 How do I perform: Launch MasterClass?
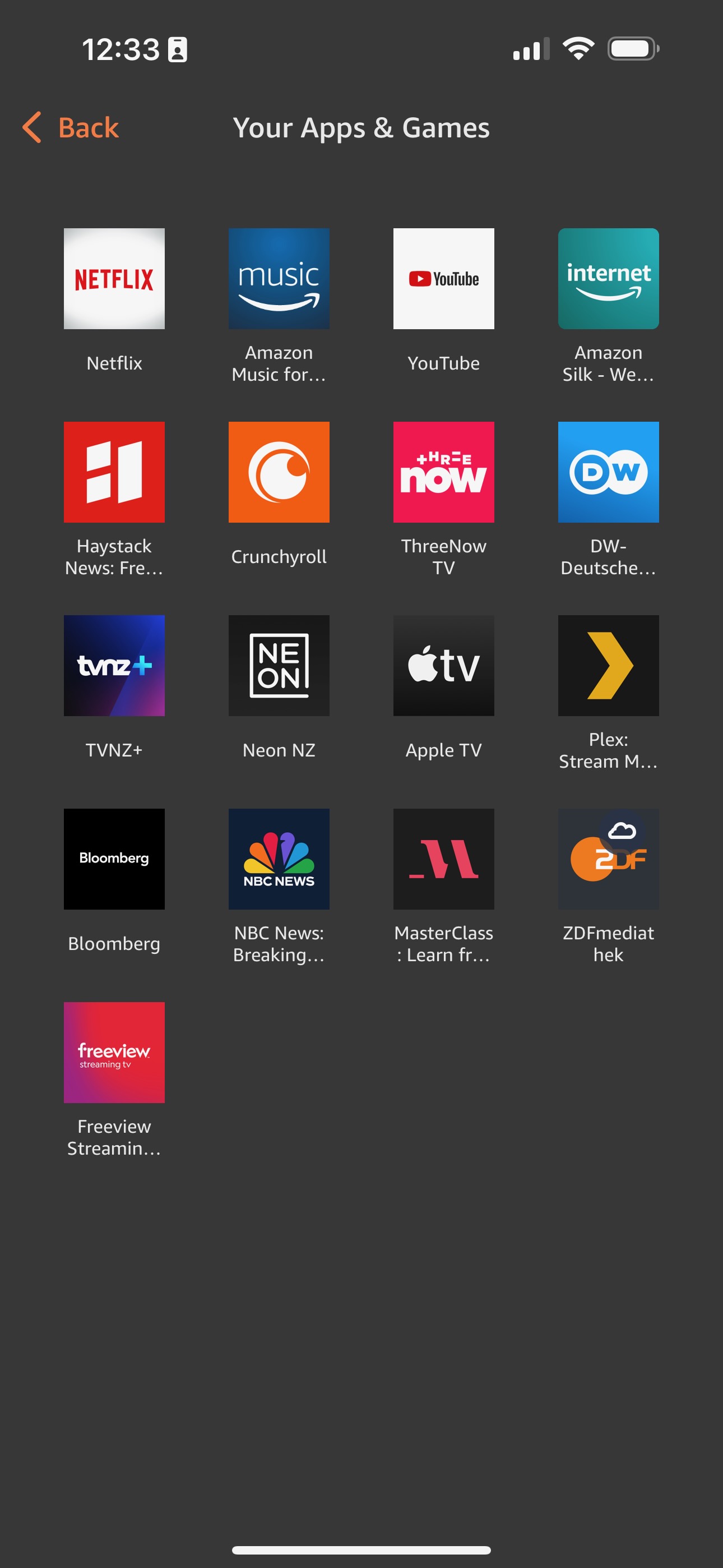pyautogui.click(x=443, y=859)
